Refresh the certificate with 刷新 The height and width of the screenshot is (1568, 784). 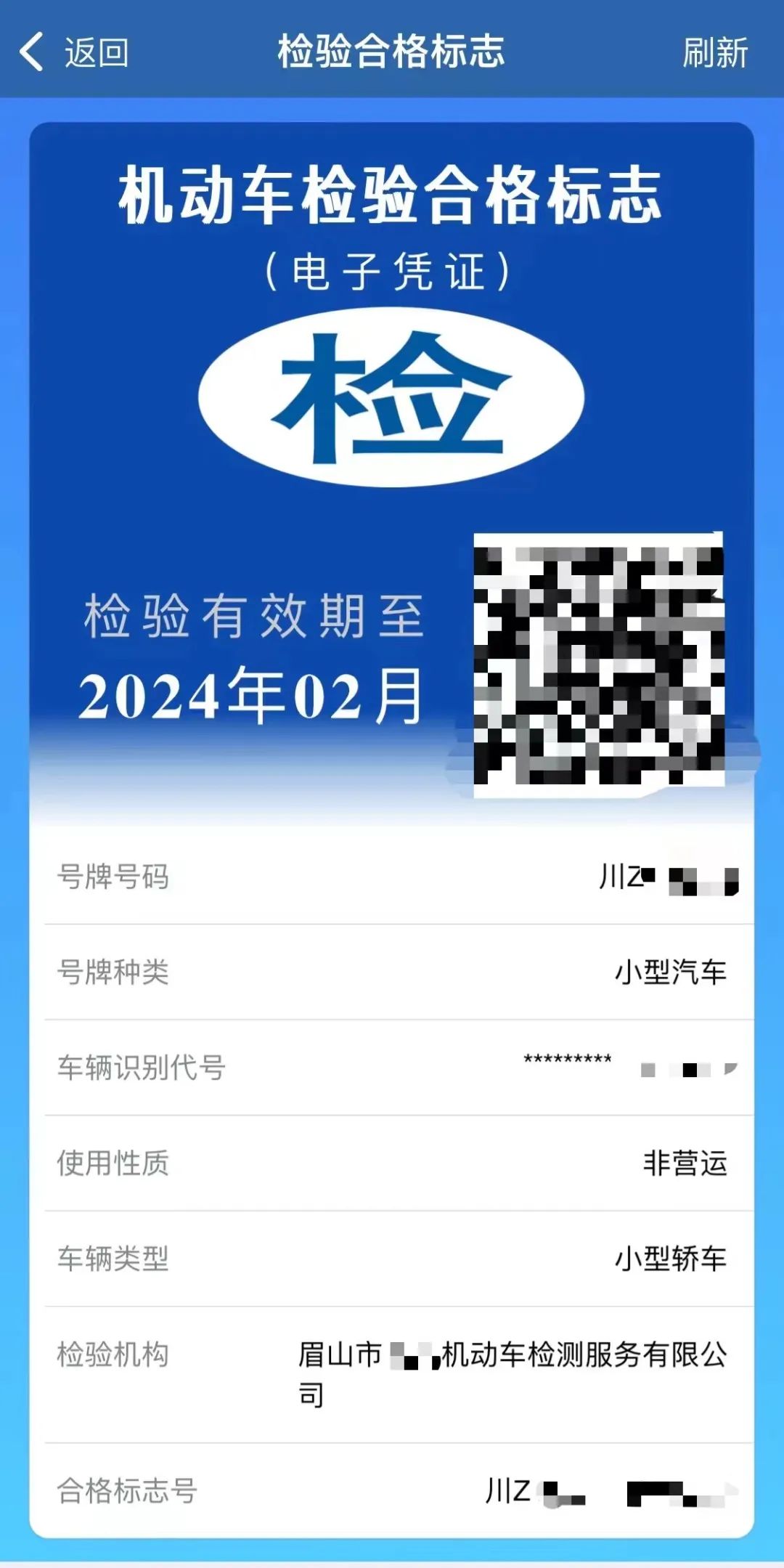[x=714, y=52]
